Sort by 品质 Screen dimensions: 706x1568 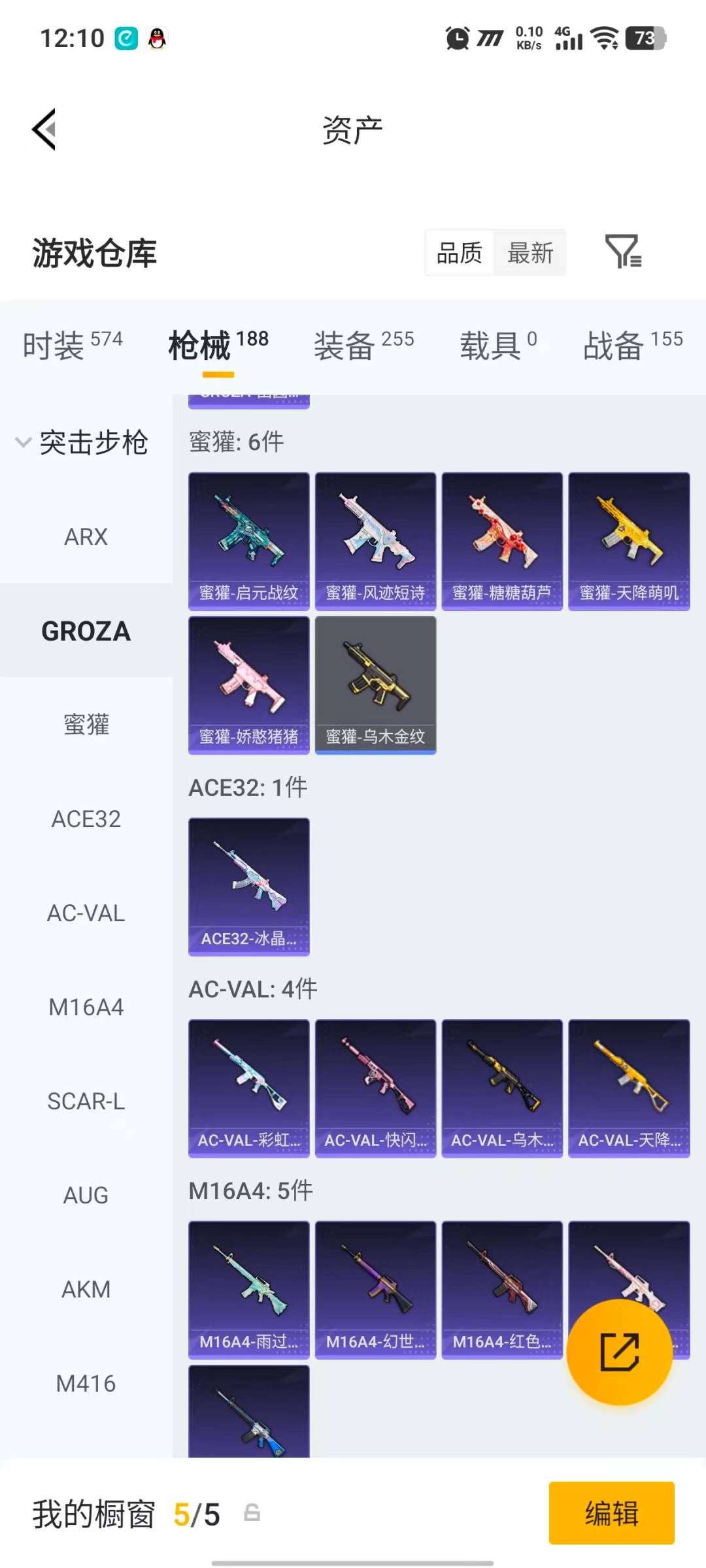tap(459, 253)
